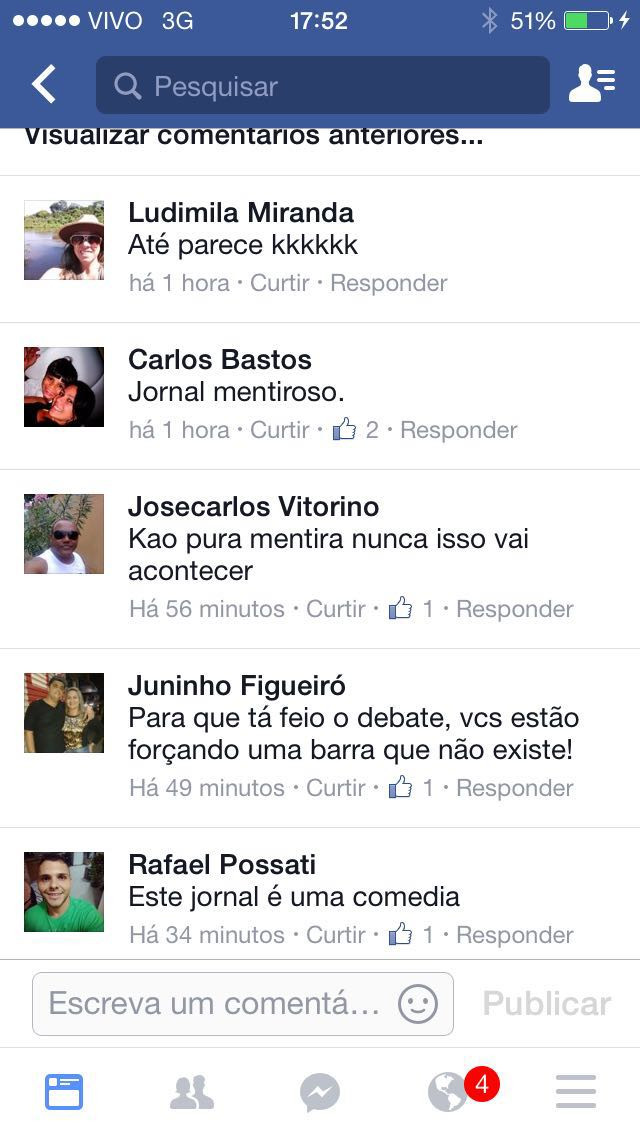Tap the Publicar button
640x1136 pixels.
[x=547, y=1003]
